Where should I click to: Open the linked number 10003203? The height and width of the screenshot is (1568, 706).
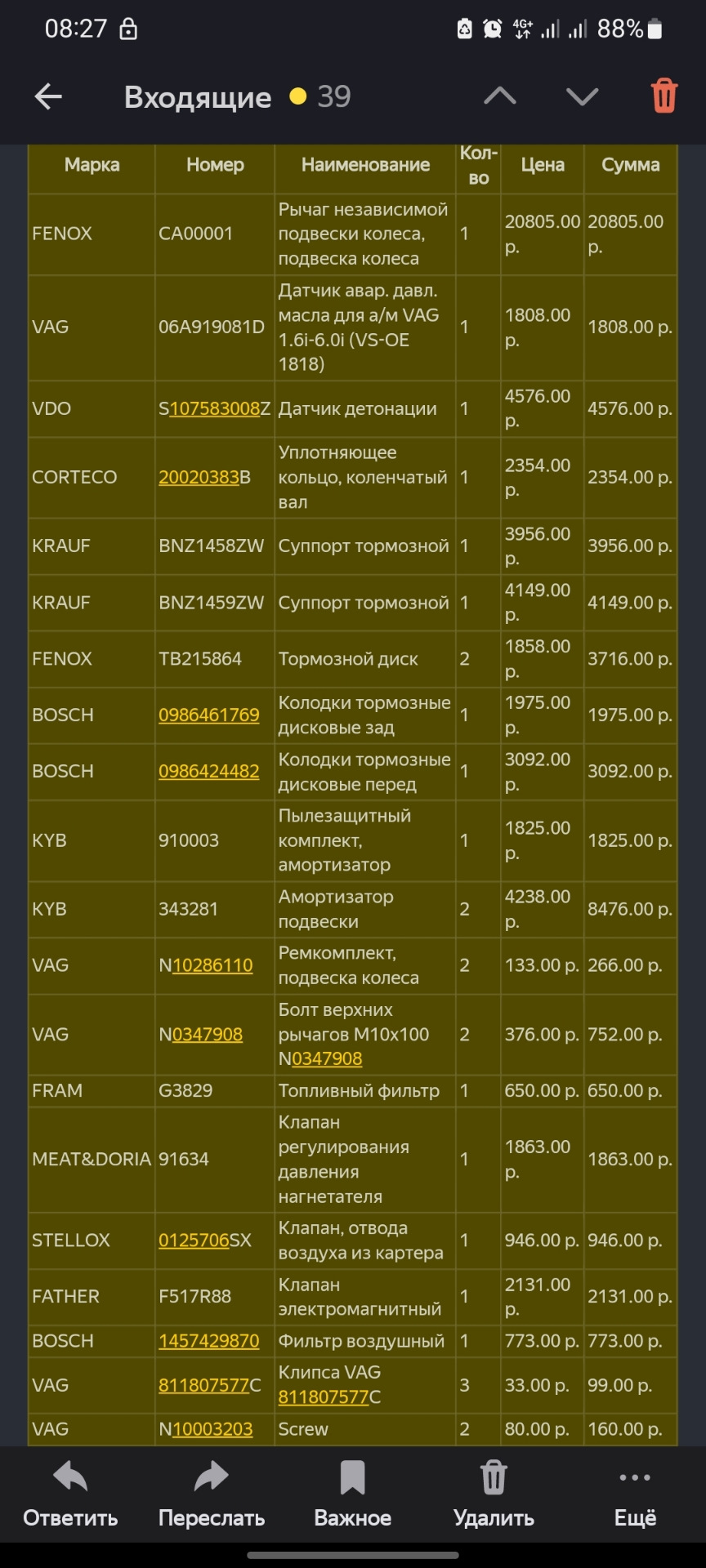tap(212, 1429)
